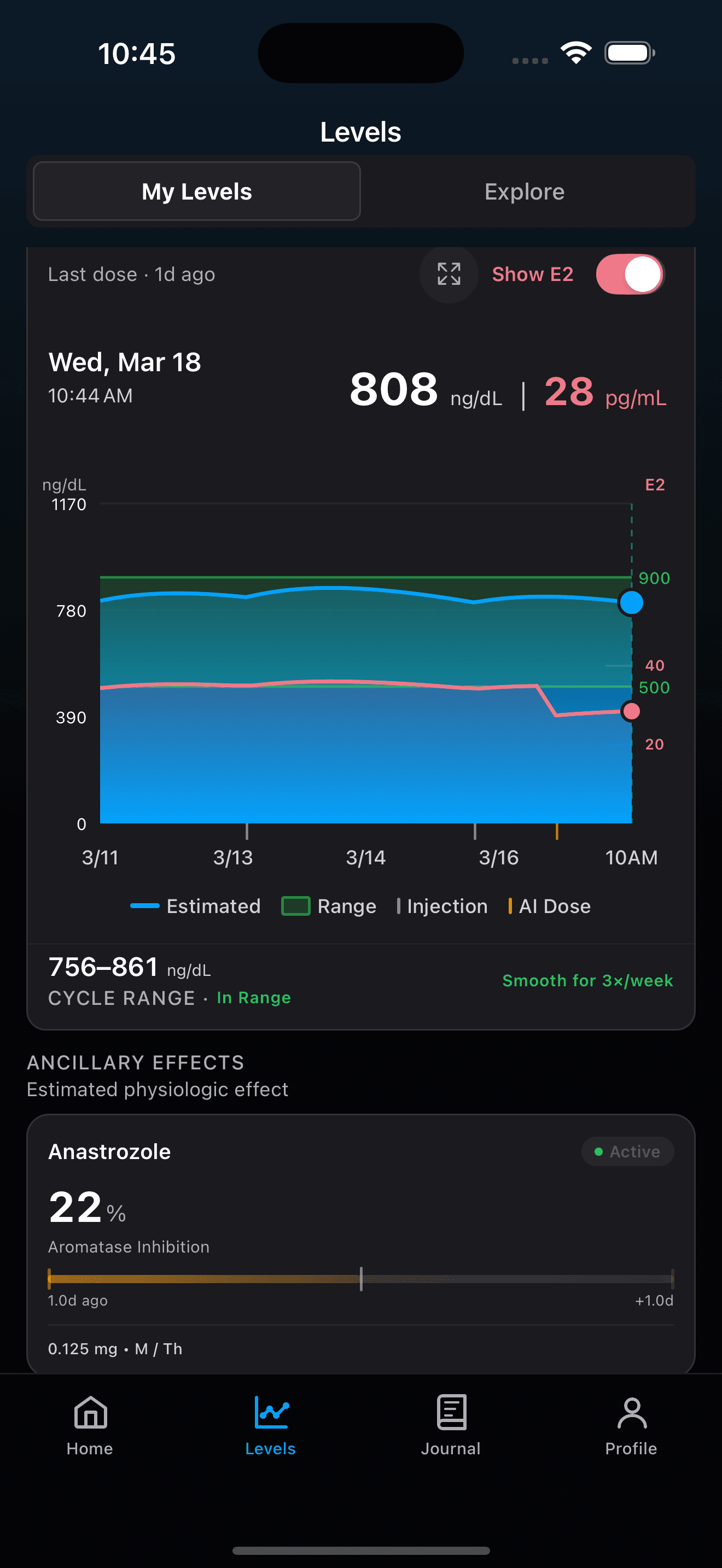Click the injection tick near 3/13
The height and width of the screenshot is (1568, 722).
pos(247,832)
